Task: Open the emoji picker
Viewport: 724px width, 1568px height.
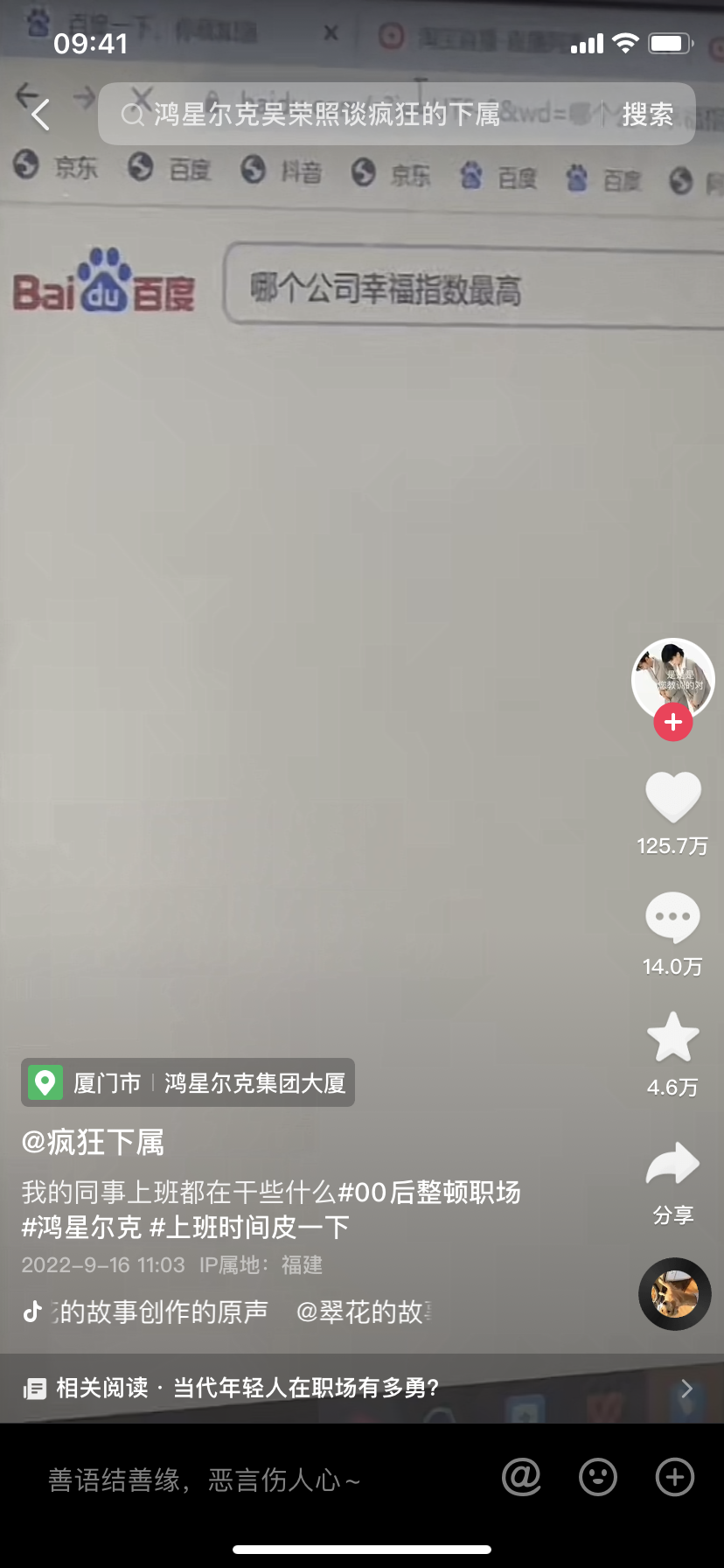Action: click(x=598, y=1478)
